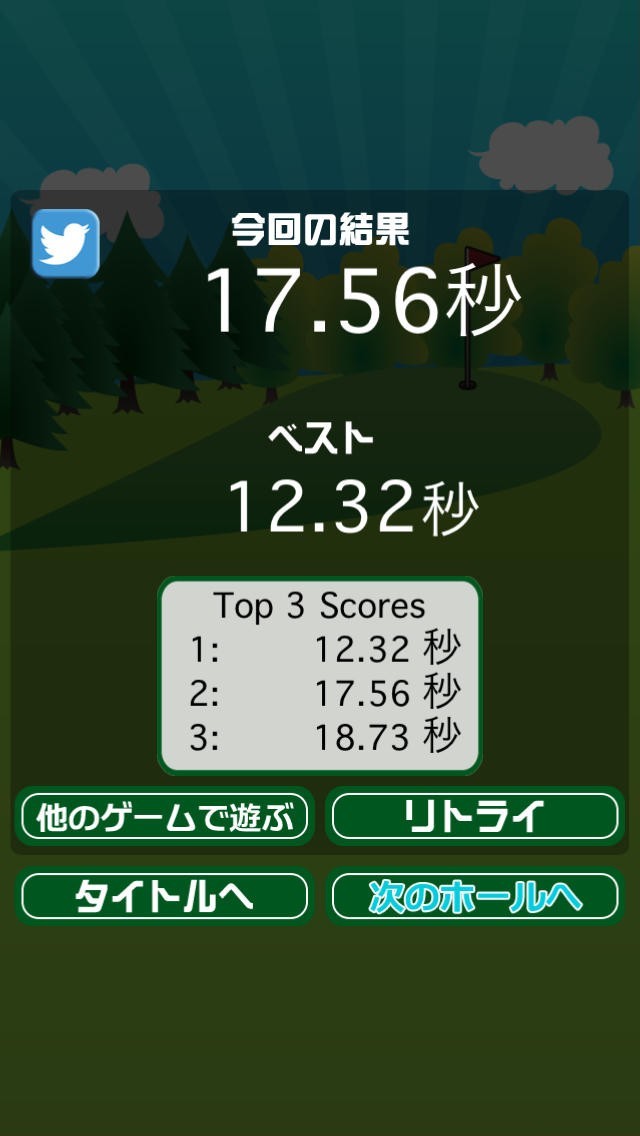
Task: Return to title via タイトルへ
Action: [165, 896]
